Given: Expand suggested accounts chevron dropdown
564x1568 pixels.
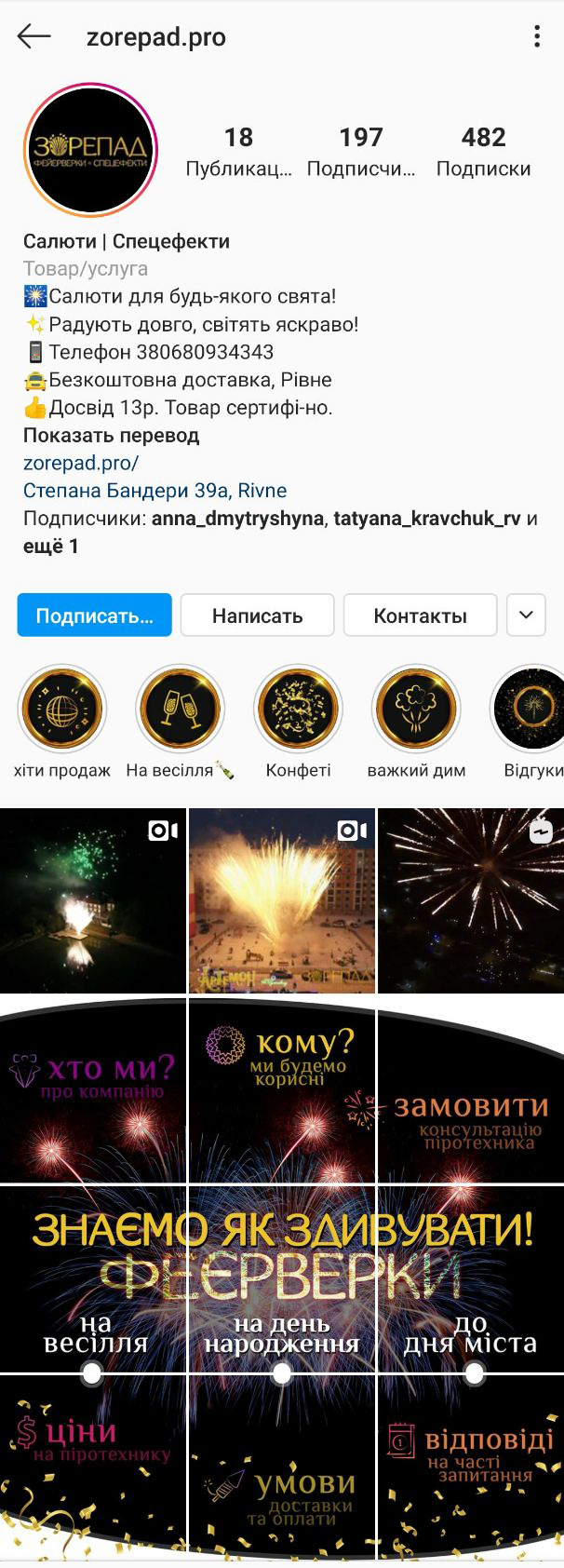Looking at the screenshot, I should 526,615.
